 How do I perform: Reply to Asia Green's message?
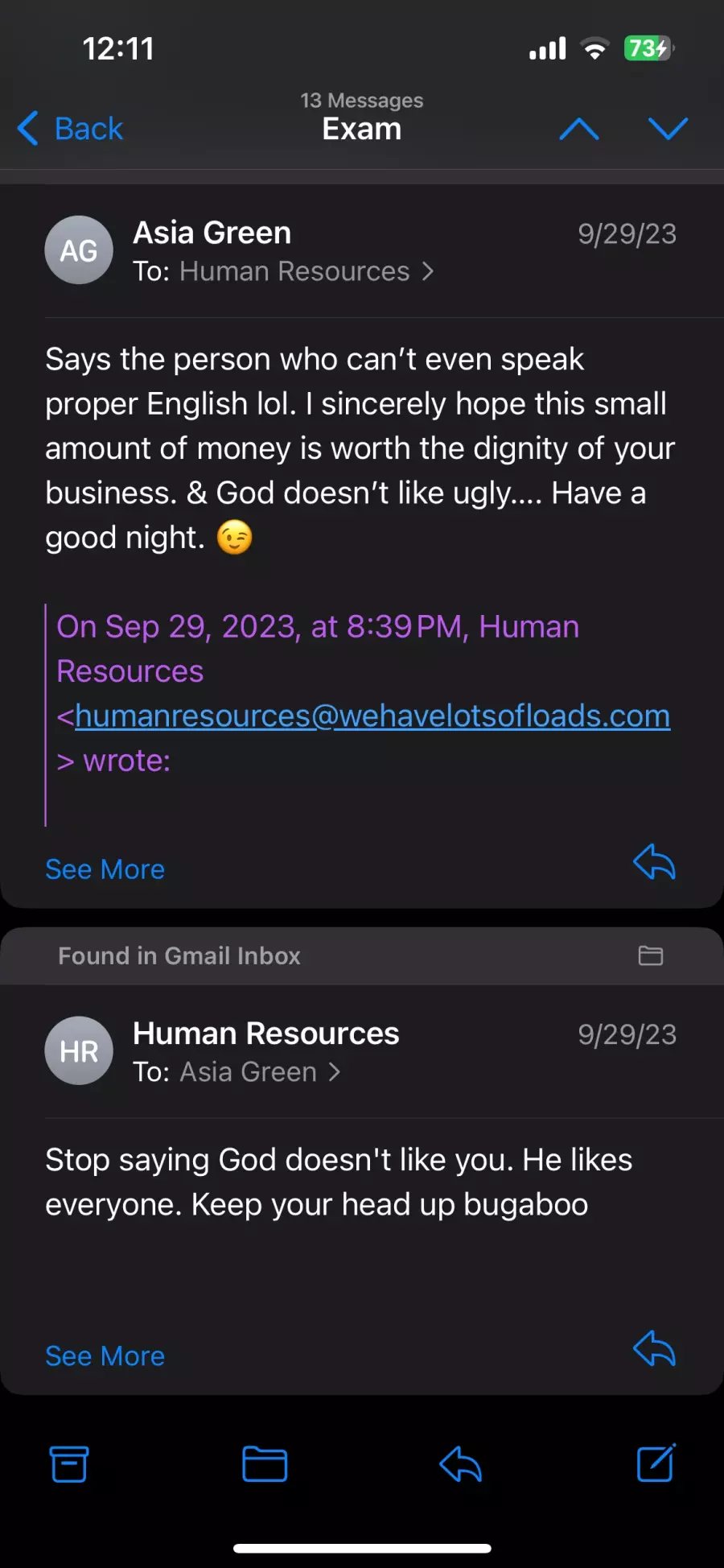pyautogui.click(x=654, y=862)
